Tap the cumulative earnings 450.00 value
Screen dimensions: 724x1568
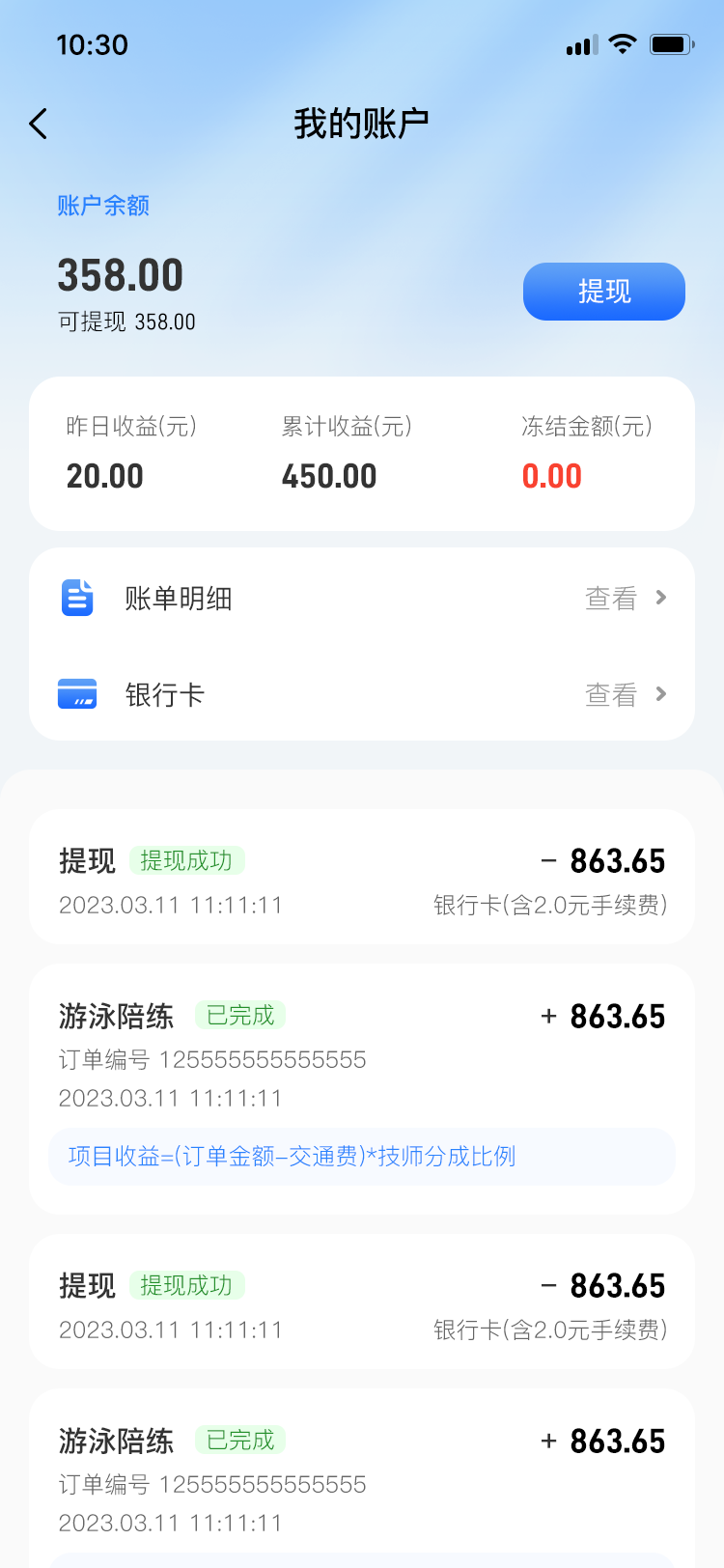[x=329, y=475]
